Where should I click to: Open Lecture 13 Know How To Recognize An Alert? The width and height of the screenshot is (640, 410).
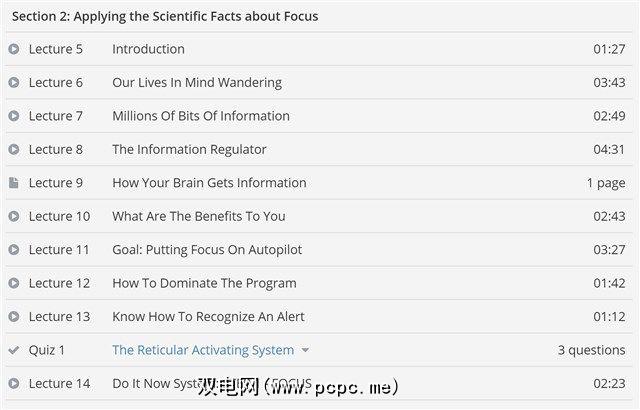(208, 317)
